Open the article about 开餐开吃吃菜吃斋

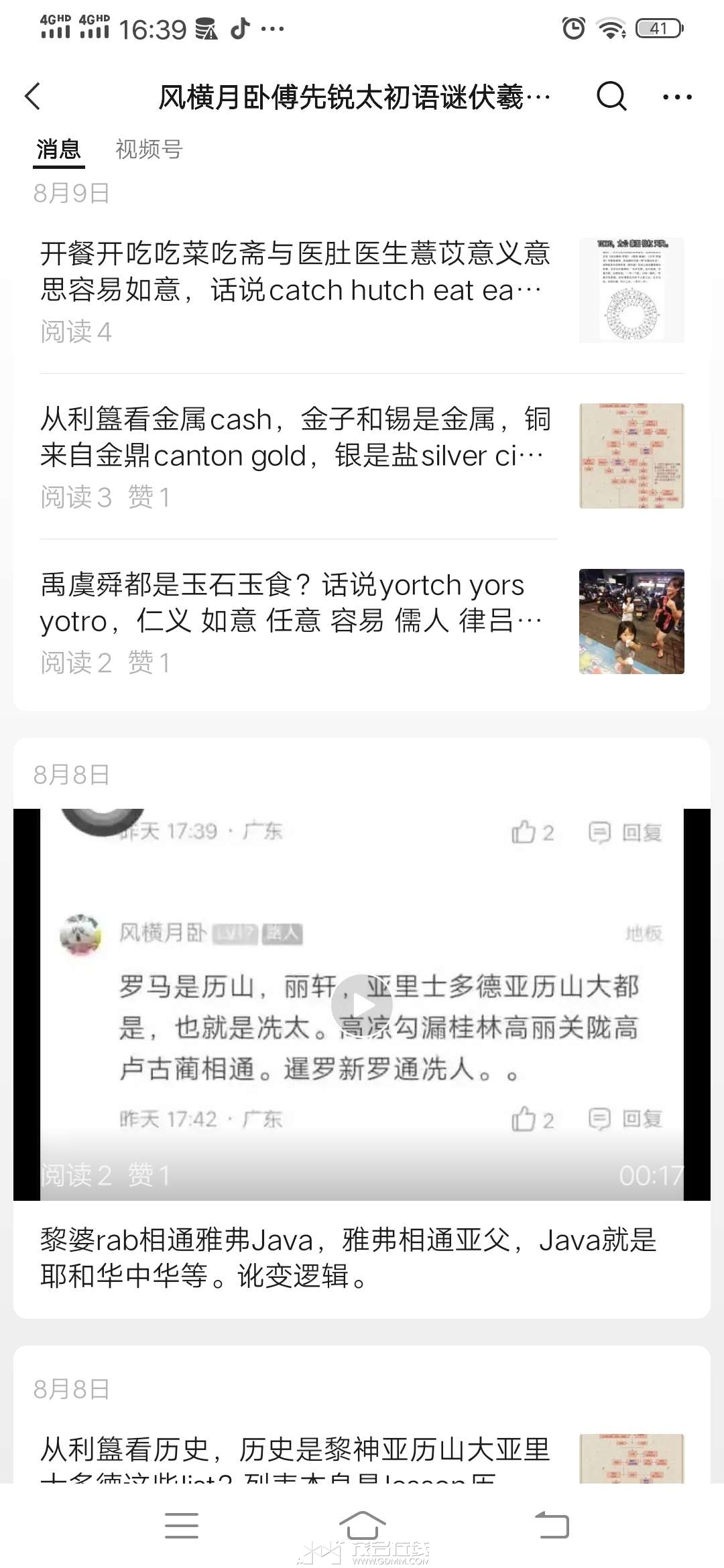click(x=295, y=272)
